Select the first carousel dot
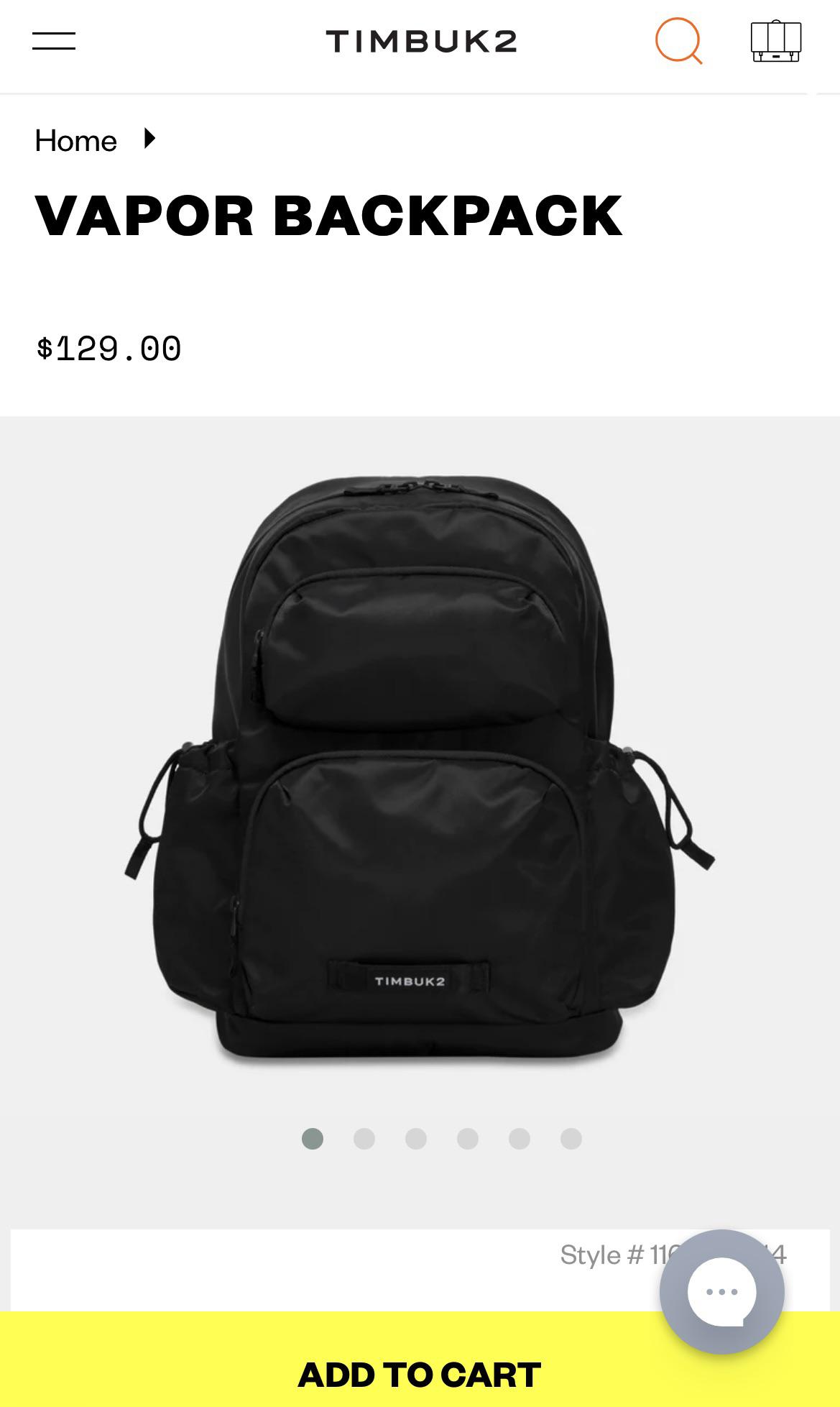Screen dimensions: 840x1407 312,1140
